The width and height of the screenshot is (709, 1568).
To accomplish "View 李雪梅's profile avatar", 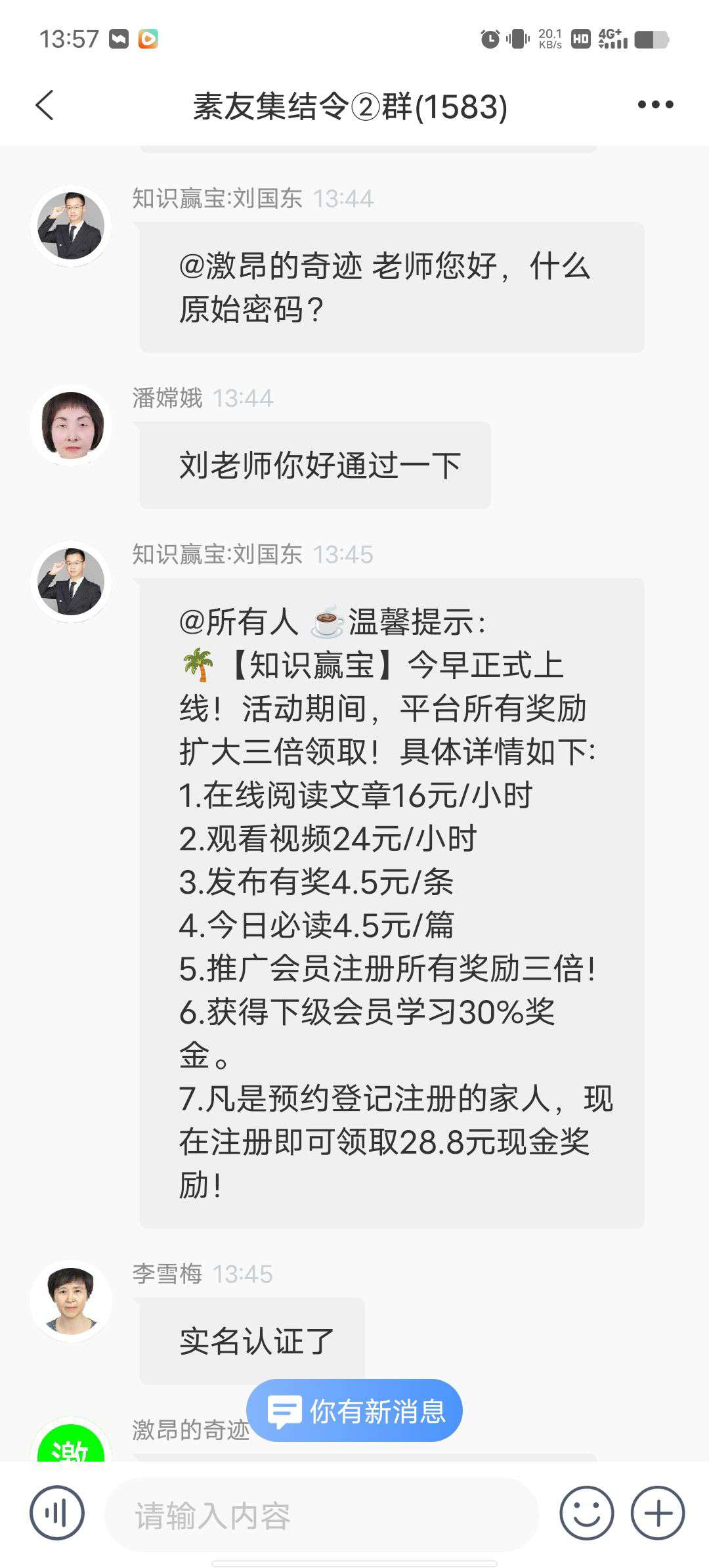I will [72, 1301].
